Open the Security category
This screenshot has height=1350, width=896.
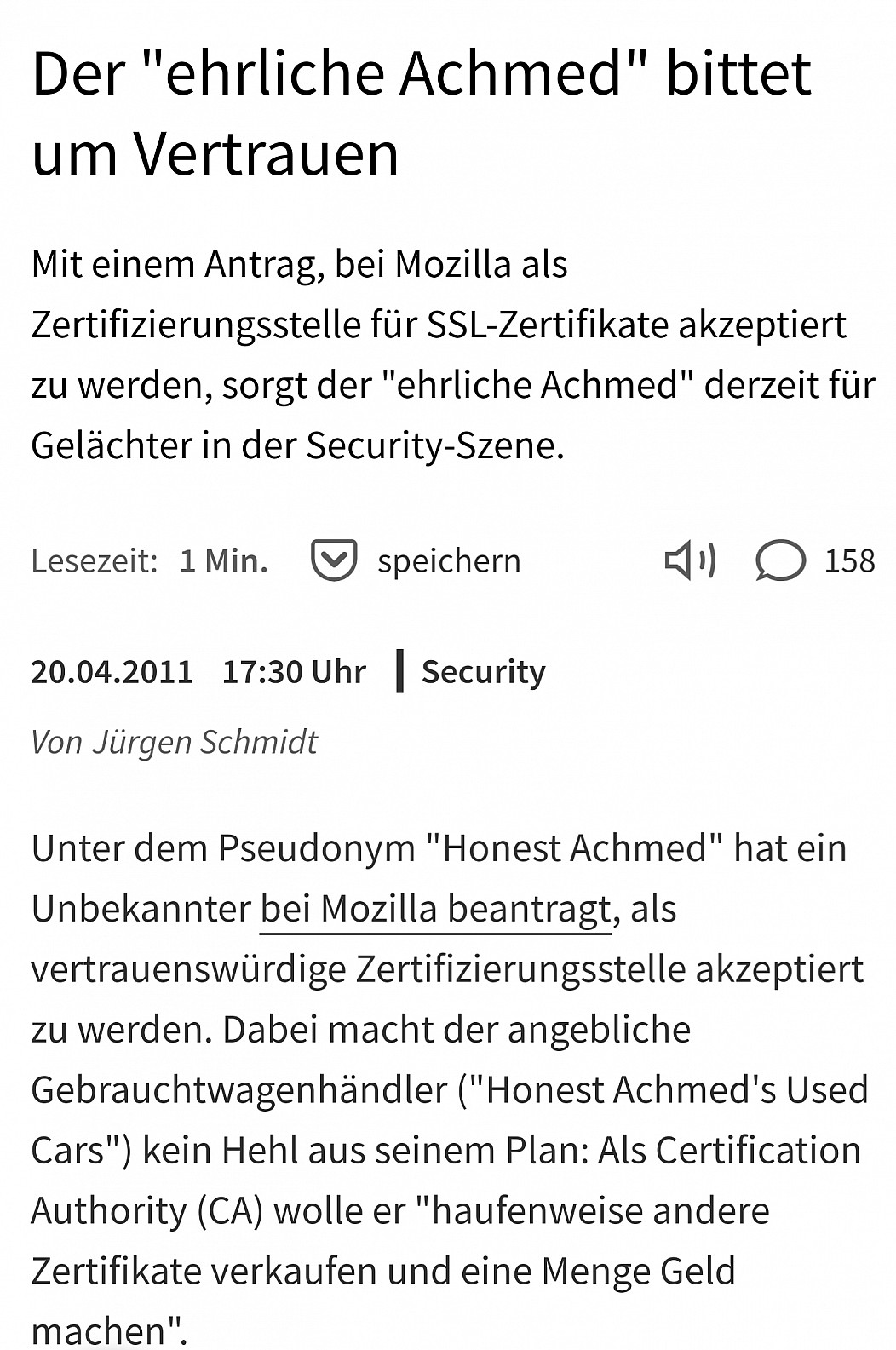click(x=483, y=671)
